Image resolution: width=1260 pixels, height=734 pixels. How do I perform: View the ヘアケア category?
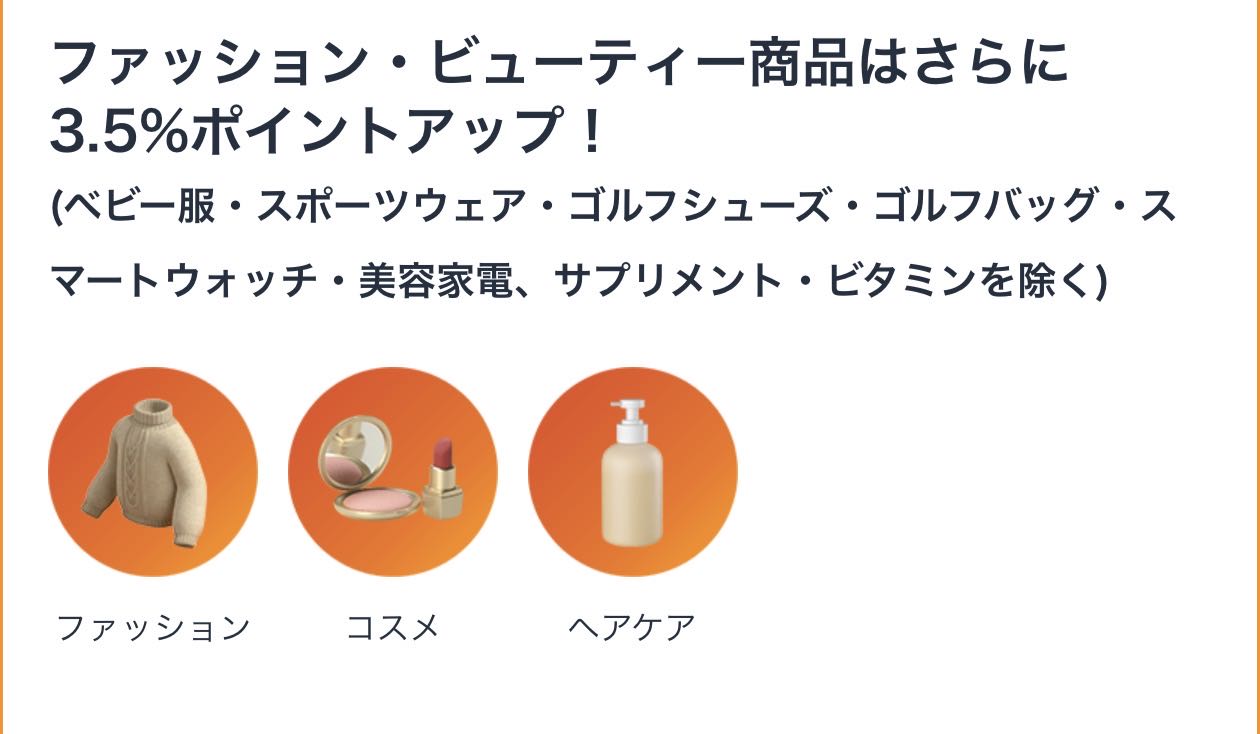pyautogui.click(x=632, y=472)
